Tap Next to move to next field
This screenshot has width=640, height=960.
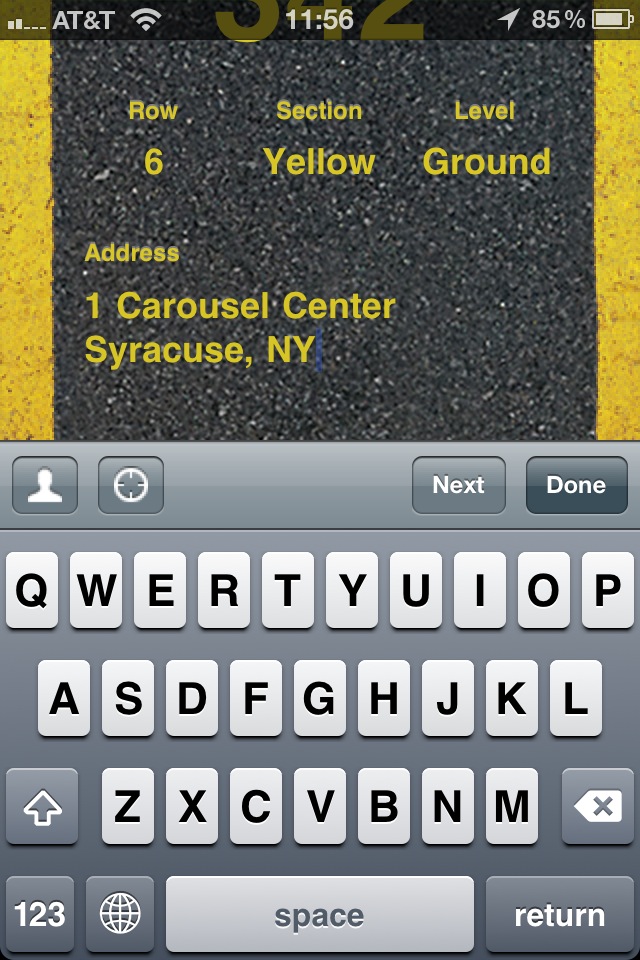click(x=458, y=486)
